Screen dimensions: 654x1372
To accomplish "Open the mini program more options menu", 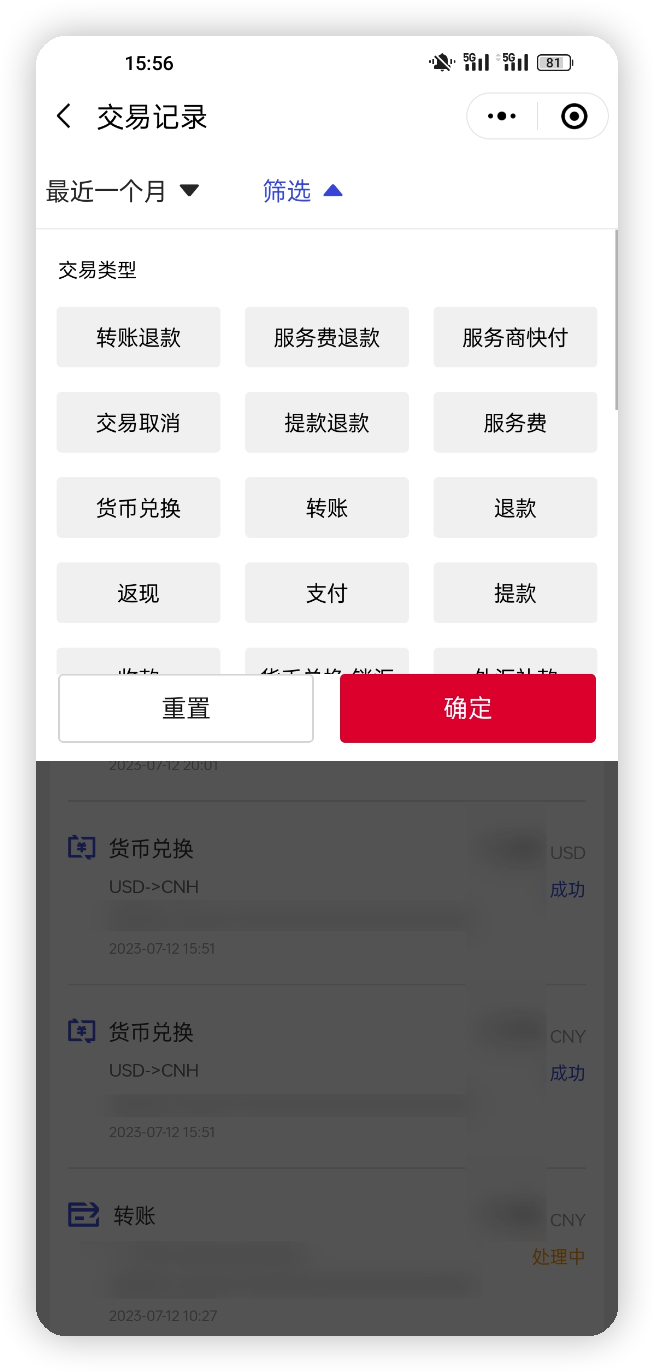I will tap(502, 116).
